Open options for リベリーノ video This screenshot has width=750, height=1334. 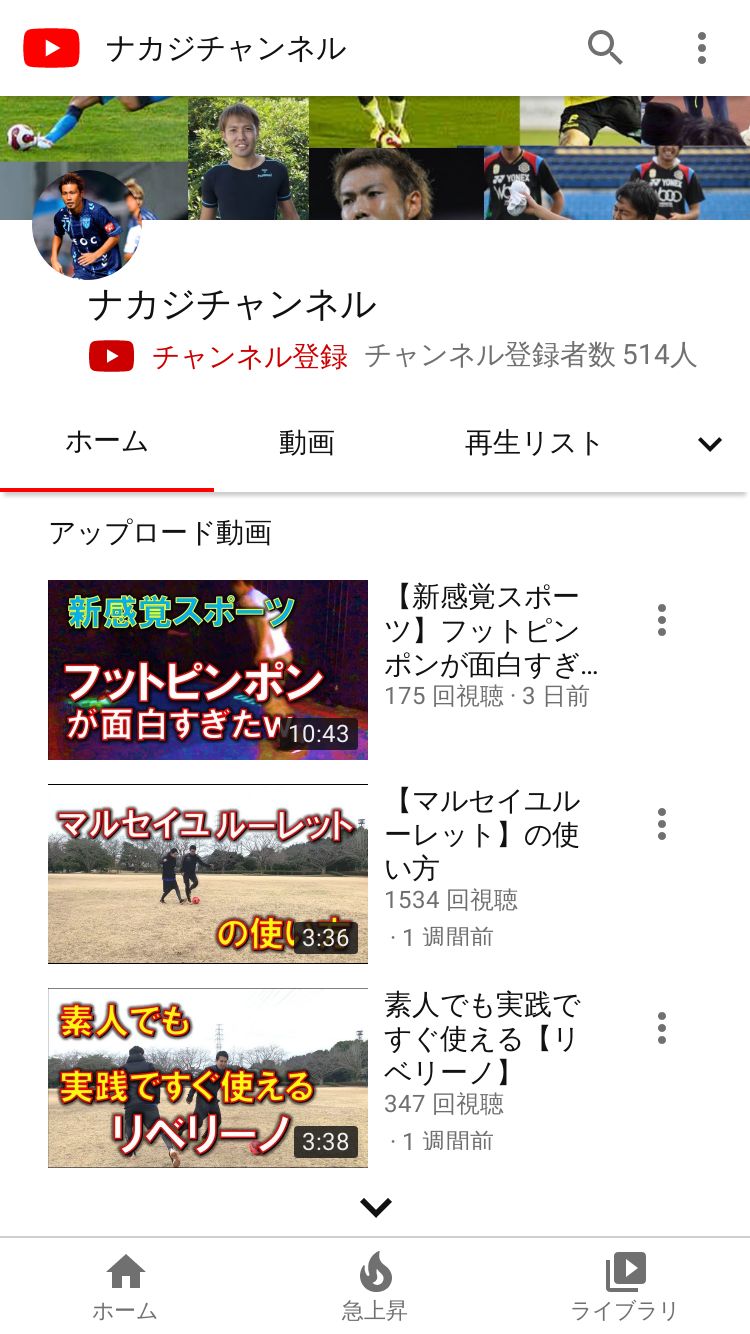662,1028
